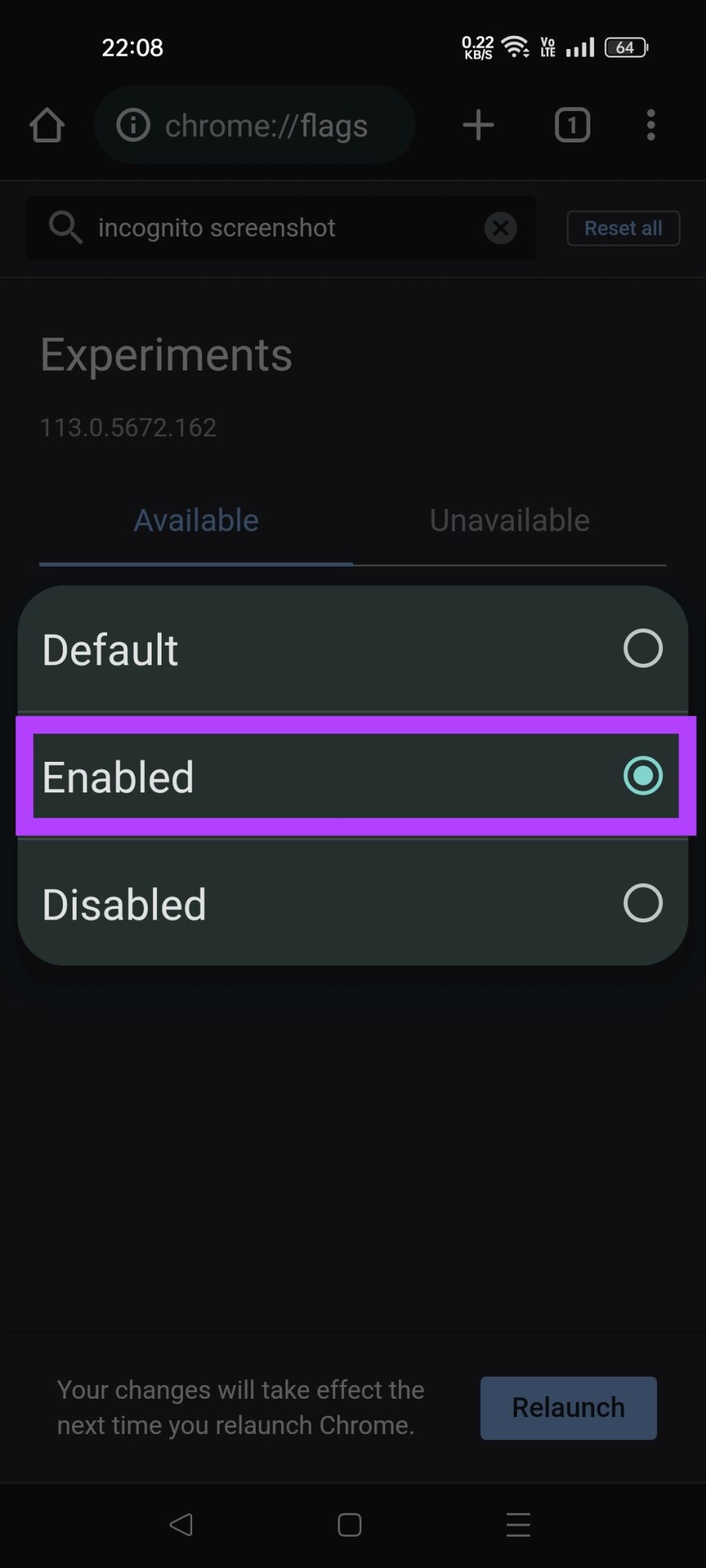
Task: Tap the battery level indicator
Action: coord(624,47)
